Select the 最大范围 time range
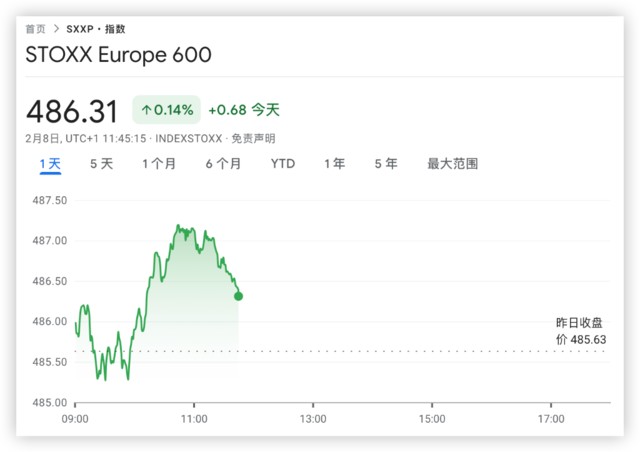 (452, 163)
